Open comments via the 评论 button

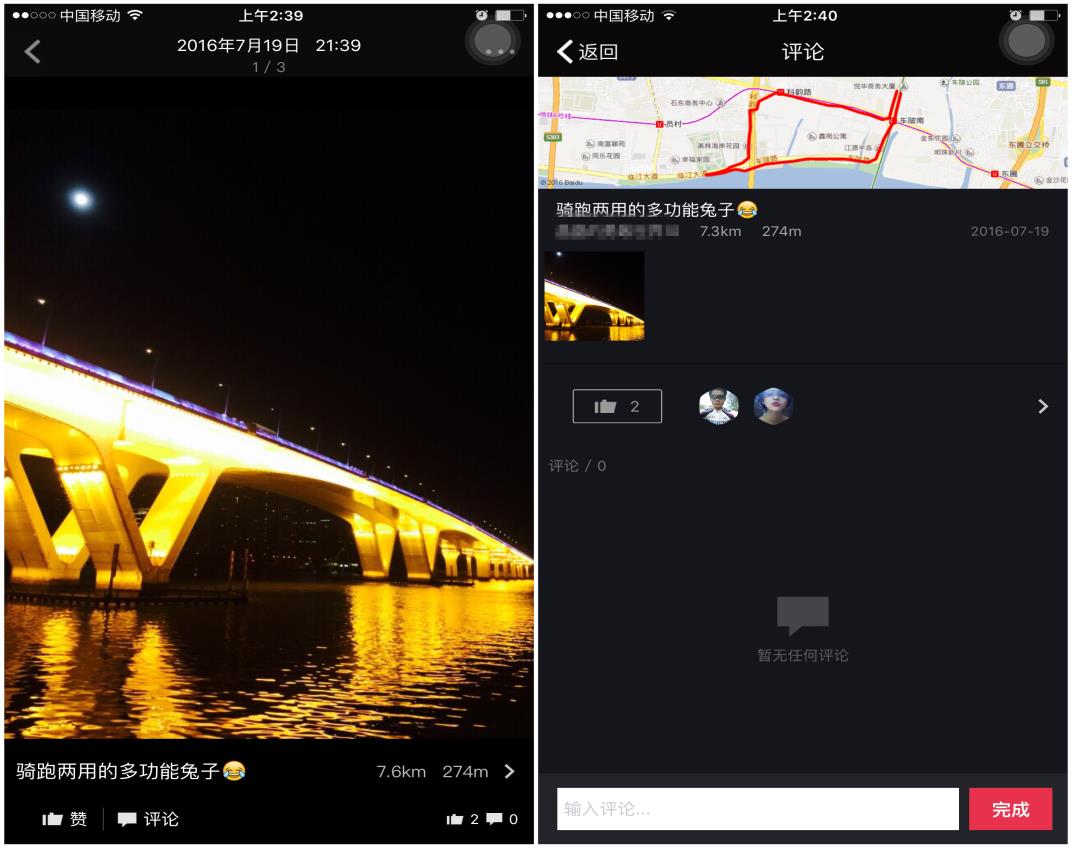point(148,819)
